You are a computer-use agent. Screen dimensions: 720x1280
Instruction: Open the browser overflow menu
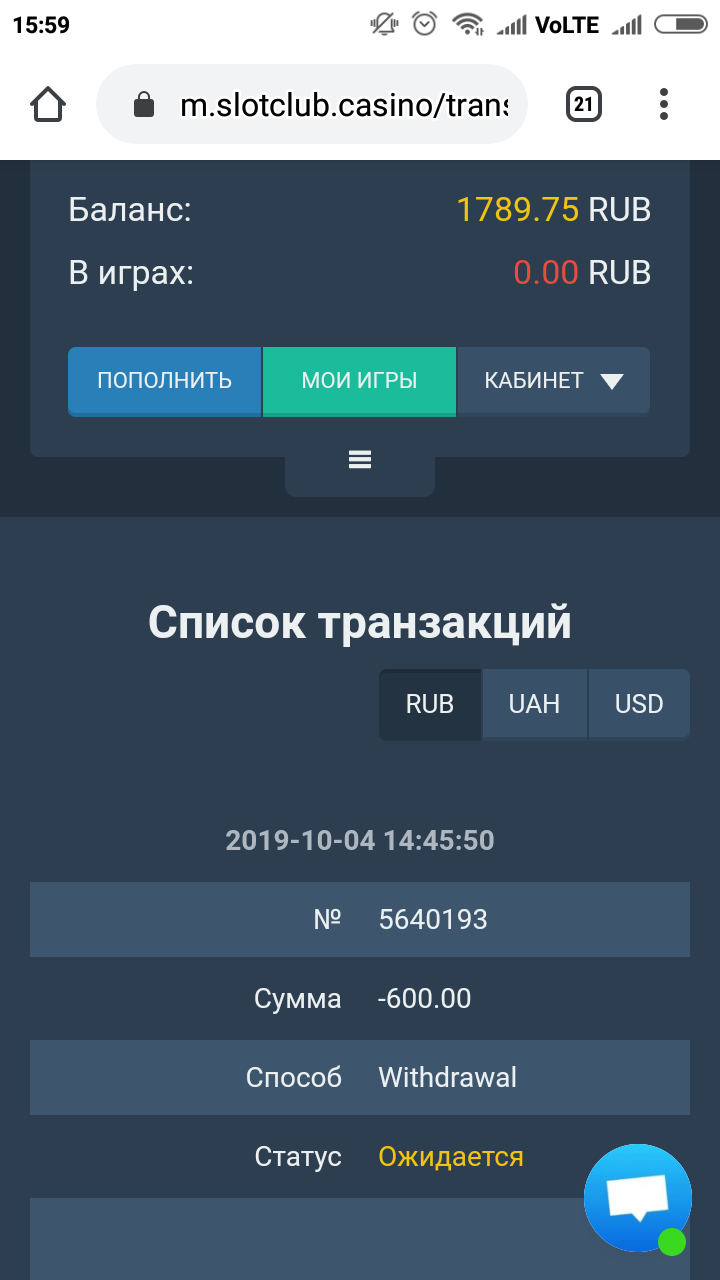664,104
